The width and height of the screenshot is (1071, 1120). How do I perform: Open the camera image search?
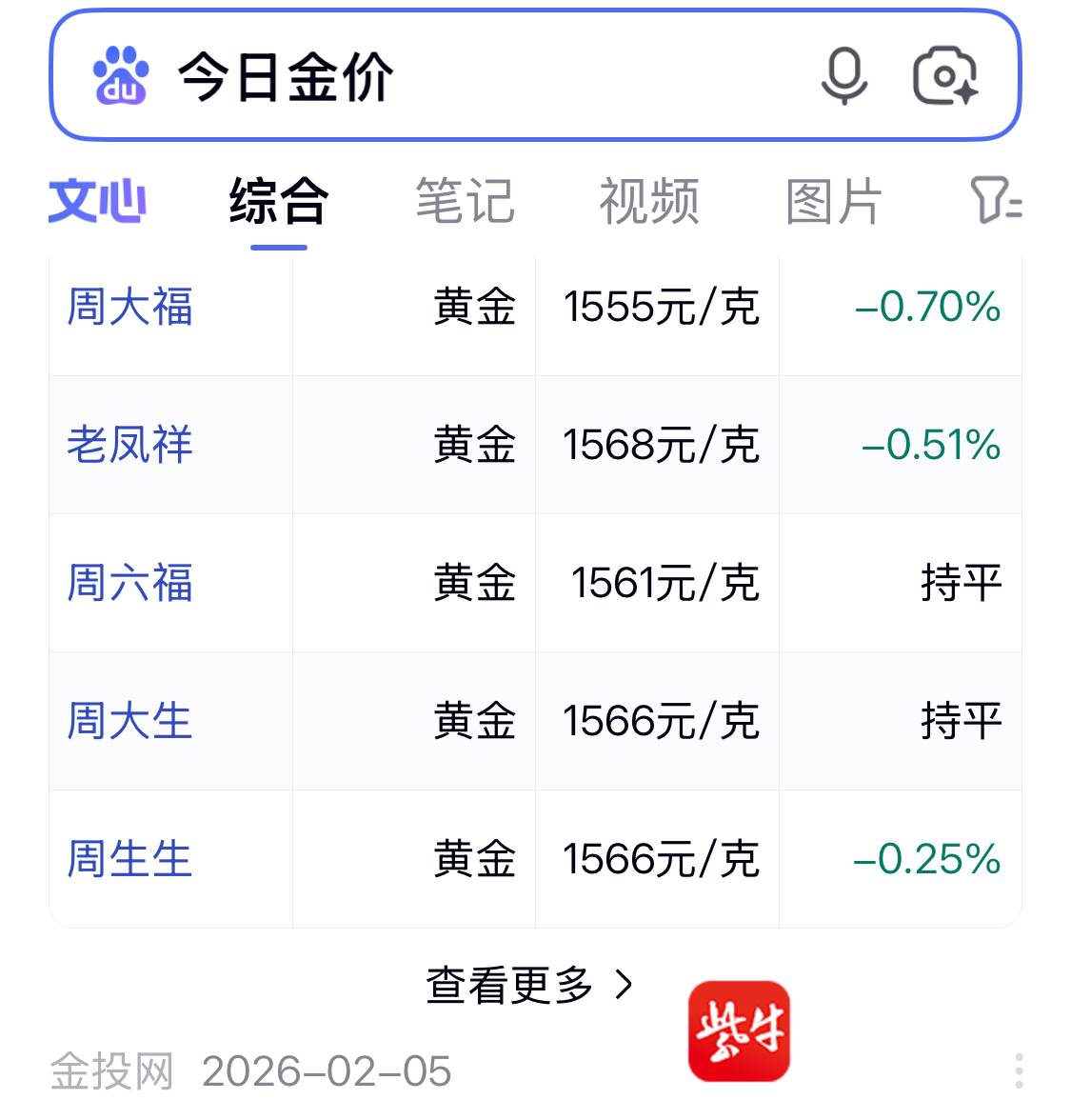[x=945, y=76]
